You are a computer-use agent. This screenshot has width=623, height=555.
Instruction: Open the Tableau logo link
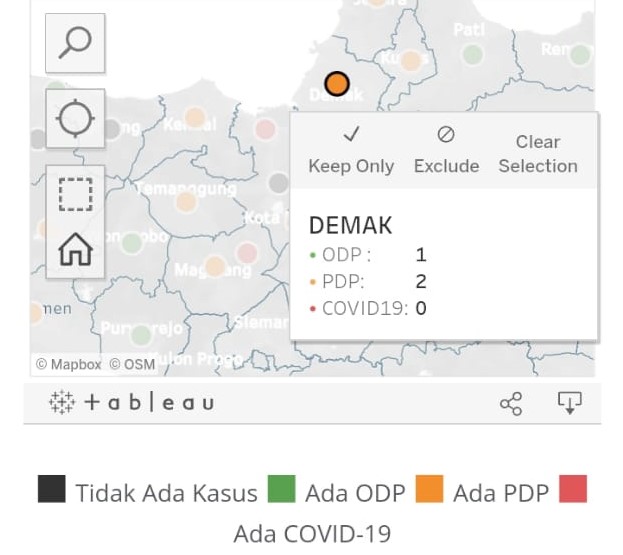[x=131, y=403]
